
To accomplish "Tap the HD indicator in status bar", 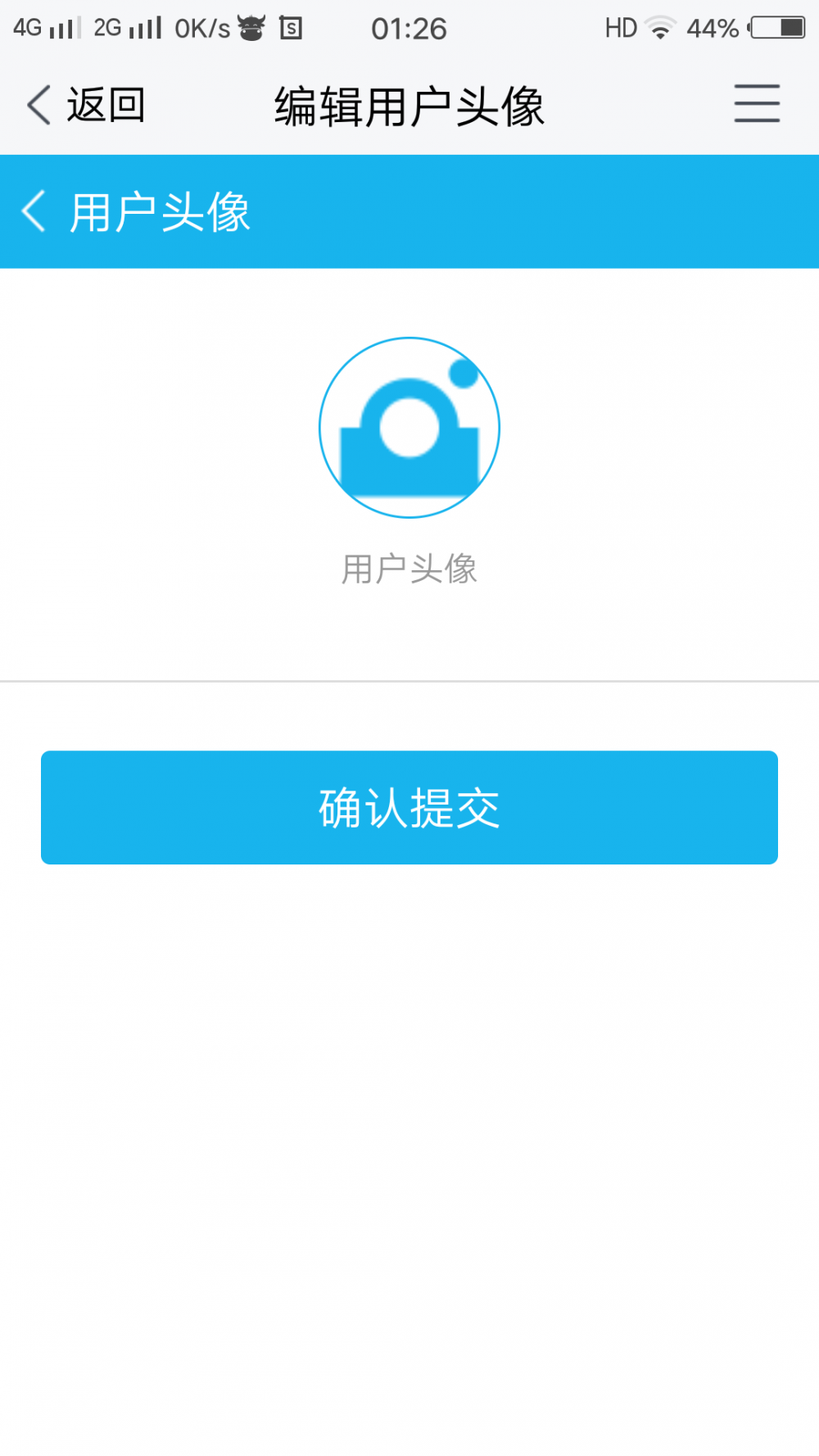I will [620, 27].
